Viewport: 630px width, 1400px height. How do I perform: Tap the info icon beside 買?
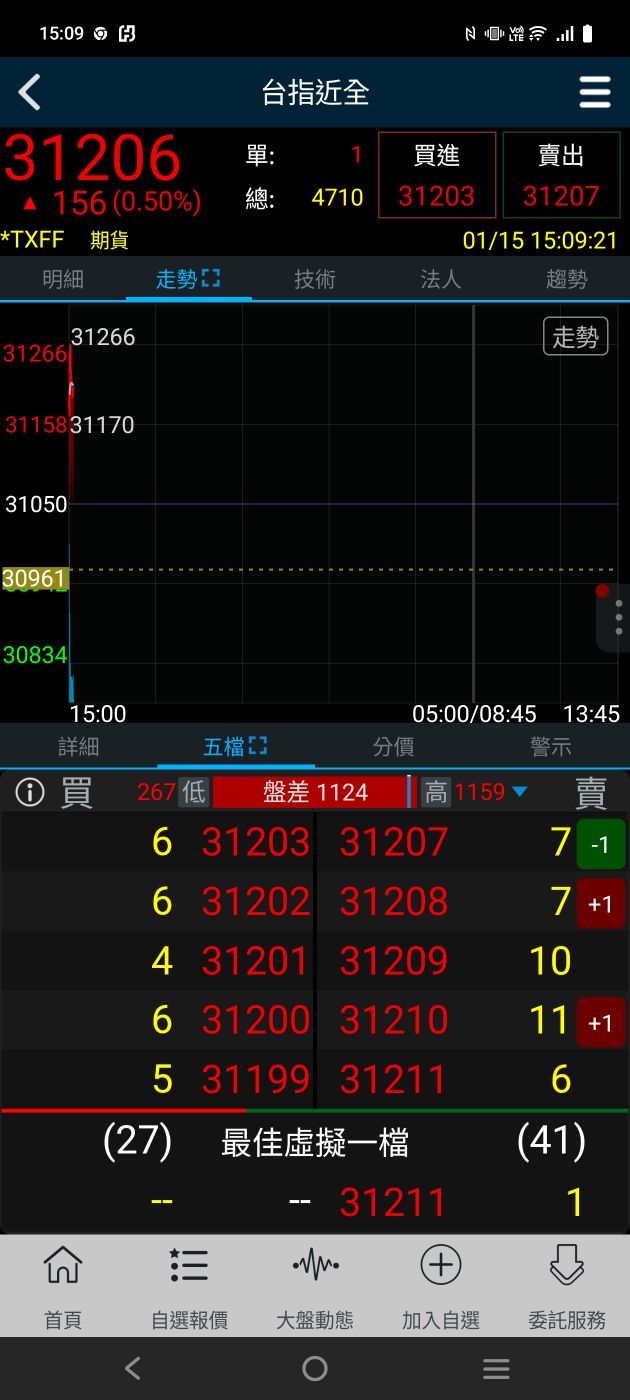[30, 793]
